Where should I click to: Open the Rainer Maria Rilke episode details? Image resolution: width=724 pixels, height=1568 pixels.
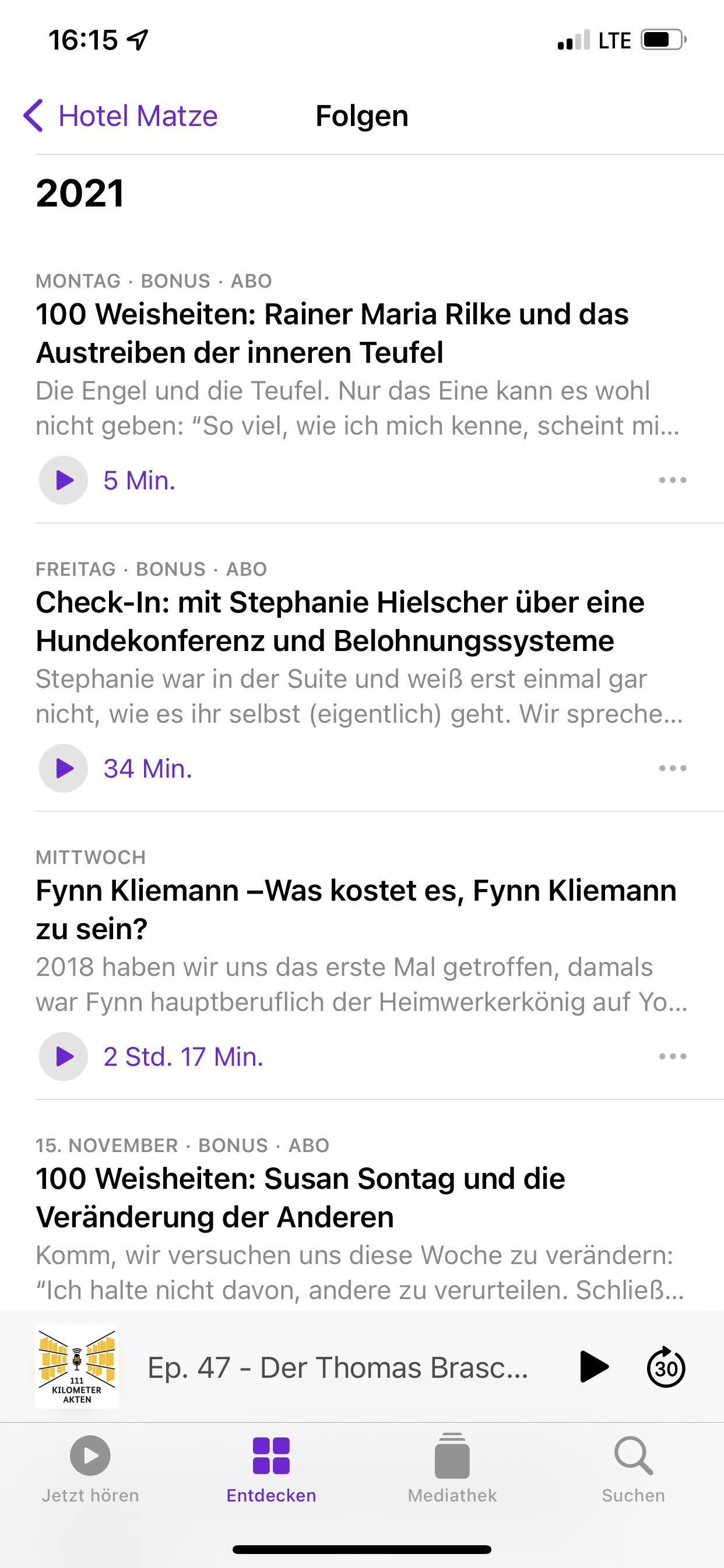pos(332,334)
